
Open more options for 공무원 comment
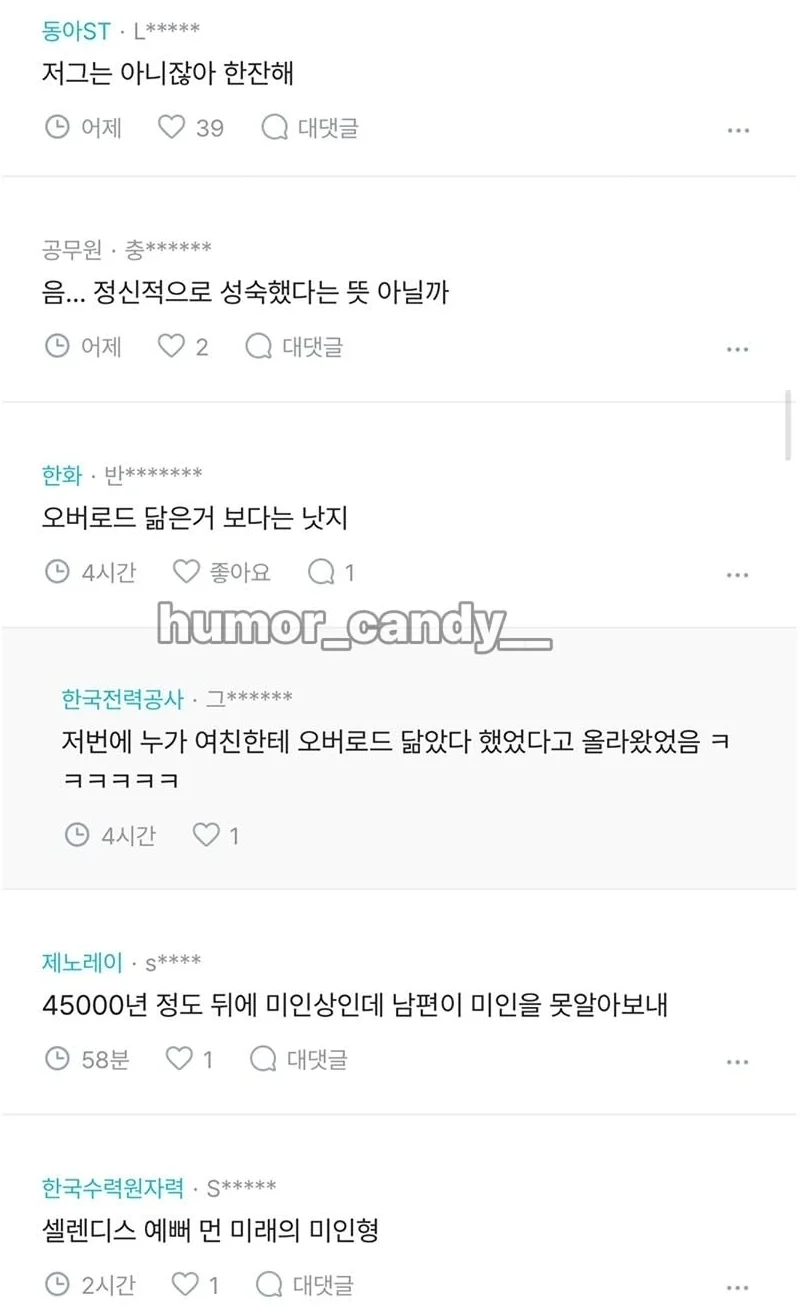click(x=738, y=350)
